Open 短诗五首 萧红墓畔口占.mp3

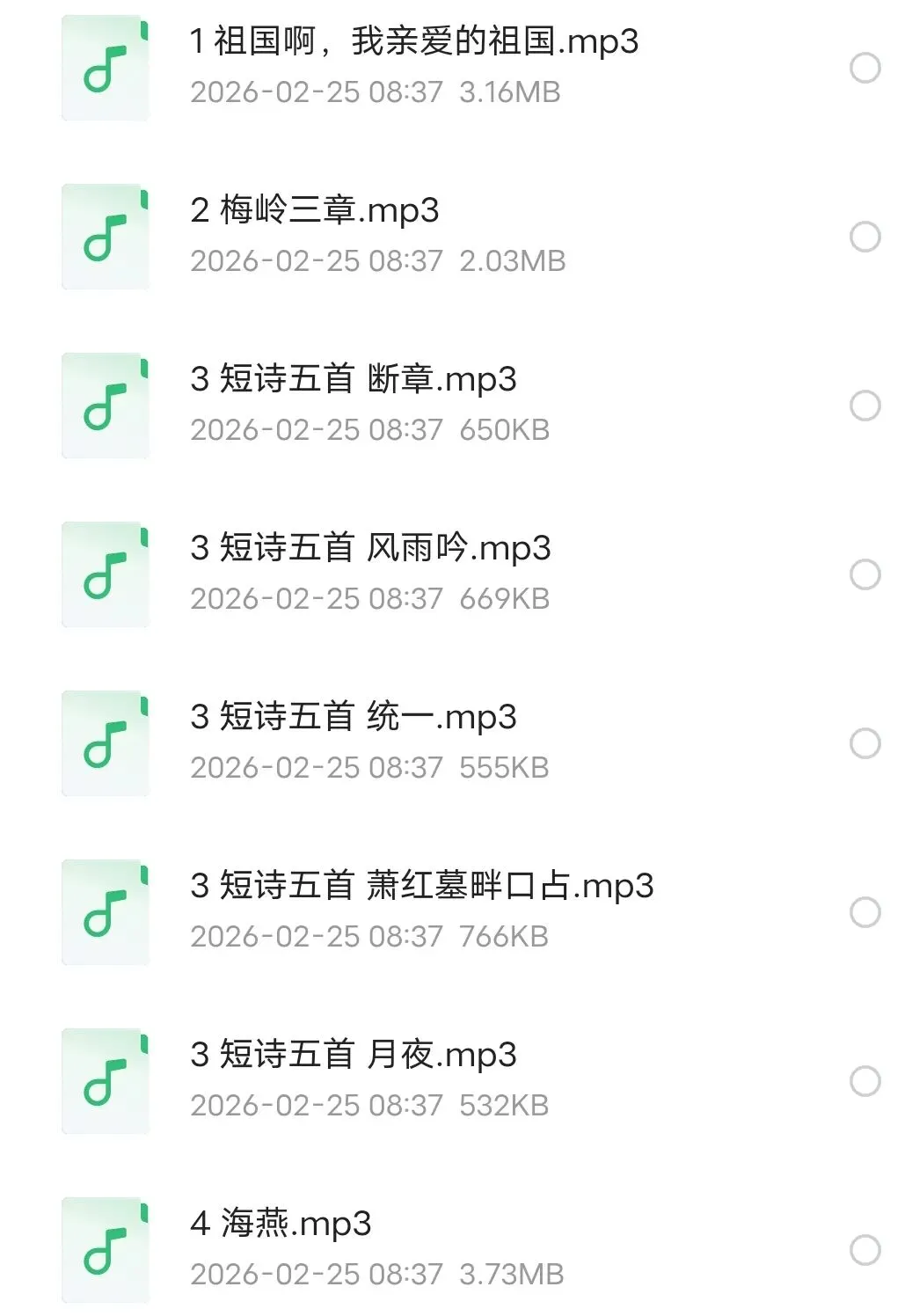click(x=421, y=887)
